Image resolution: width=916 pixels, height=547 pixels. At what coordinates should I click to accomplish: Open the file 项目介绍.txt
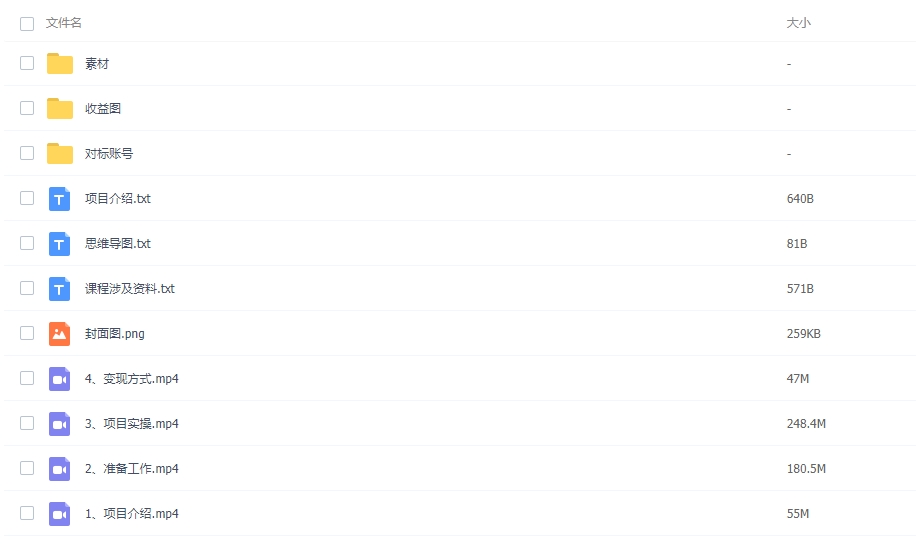pos(118,199)
